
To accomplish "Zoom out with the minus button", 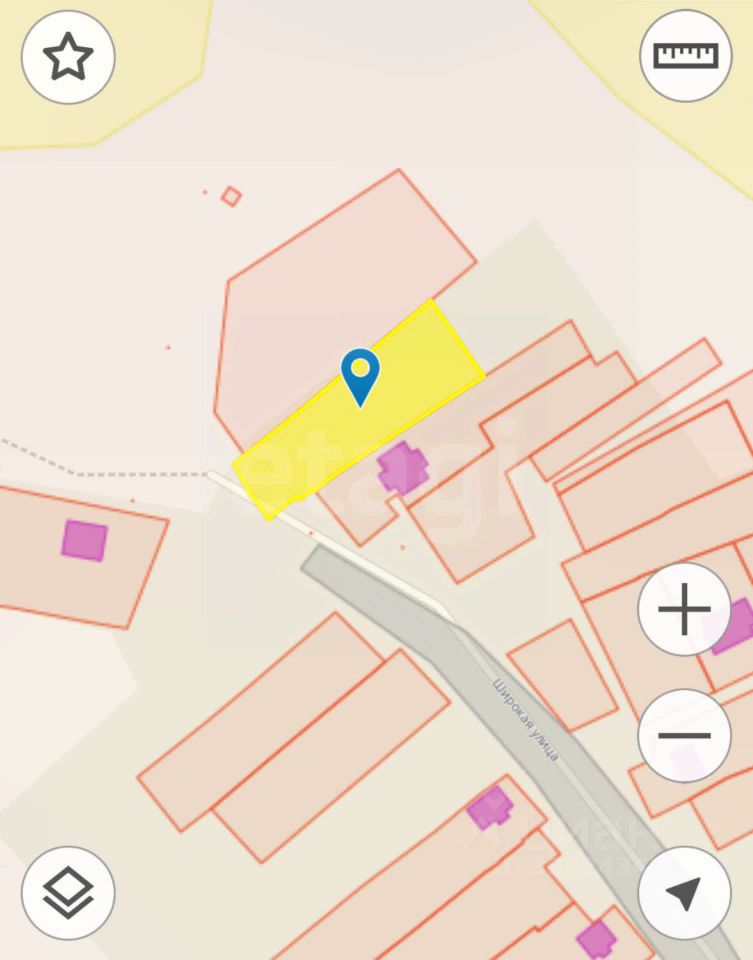I will tap(684, 735).
